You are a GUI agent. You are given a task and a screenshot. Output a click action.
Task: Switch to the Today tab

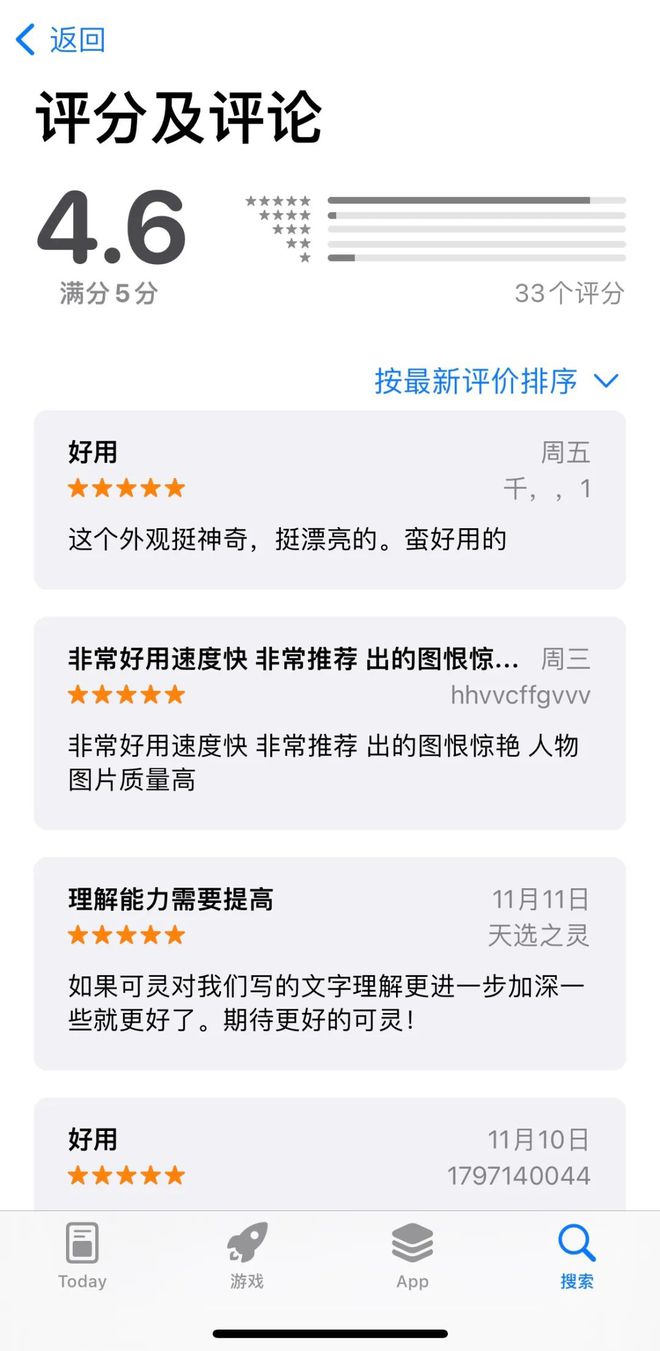click(x=82, y=1256)
